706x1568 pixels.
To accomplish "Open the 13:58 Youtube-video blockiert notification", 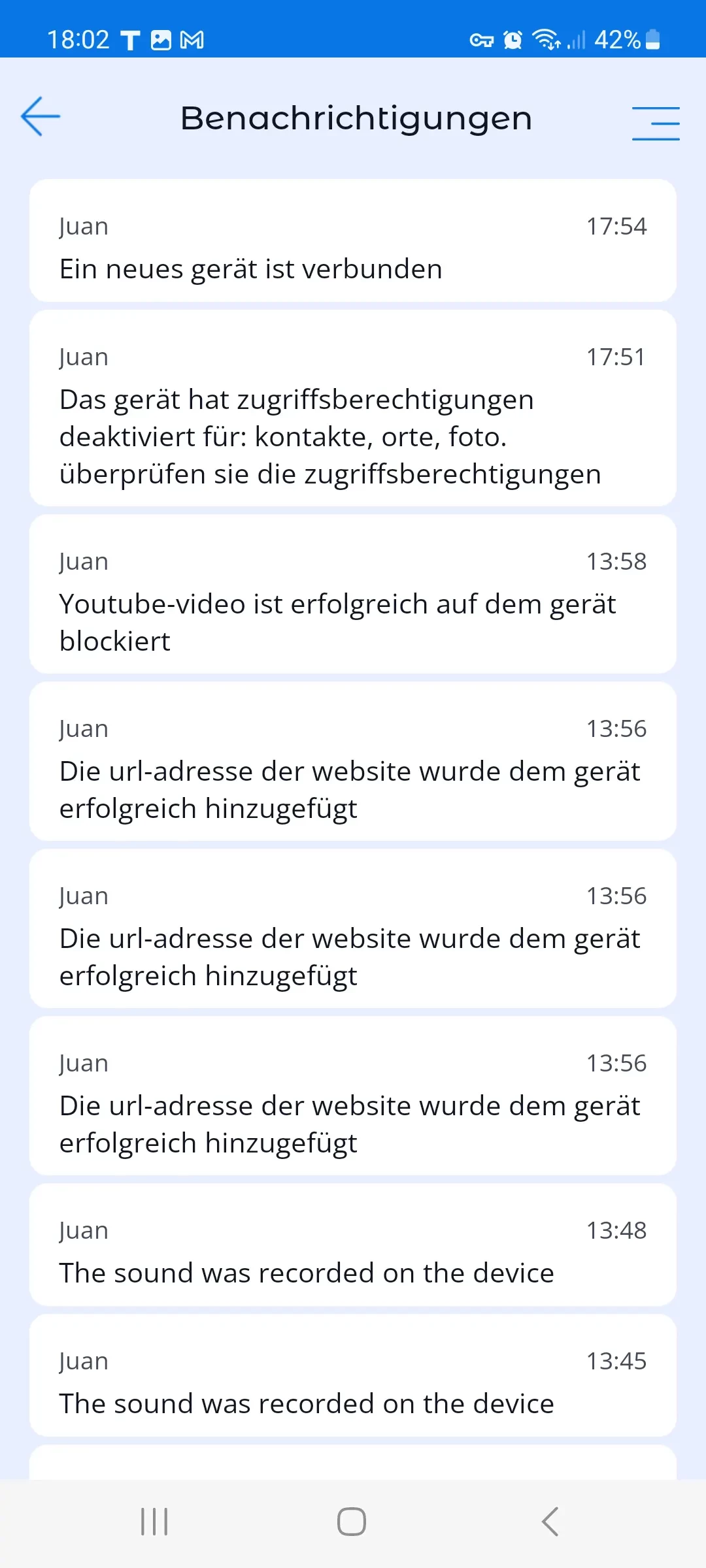I will [353, 595].
